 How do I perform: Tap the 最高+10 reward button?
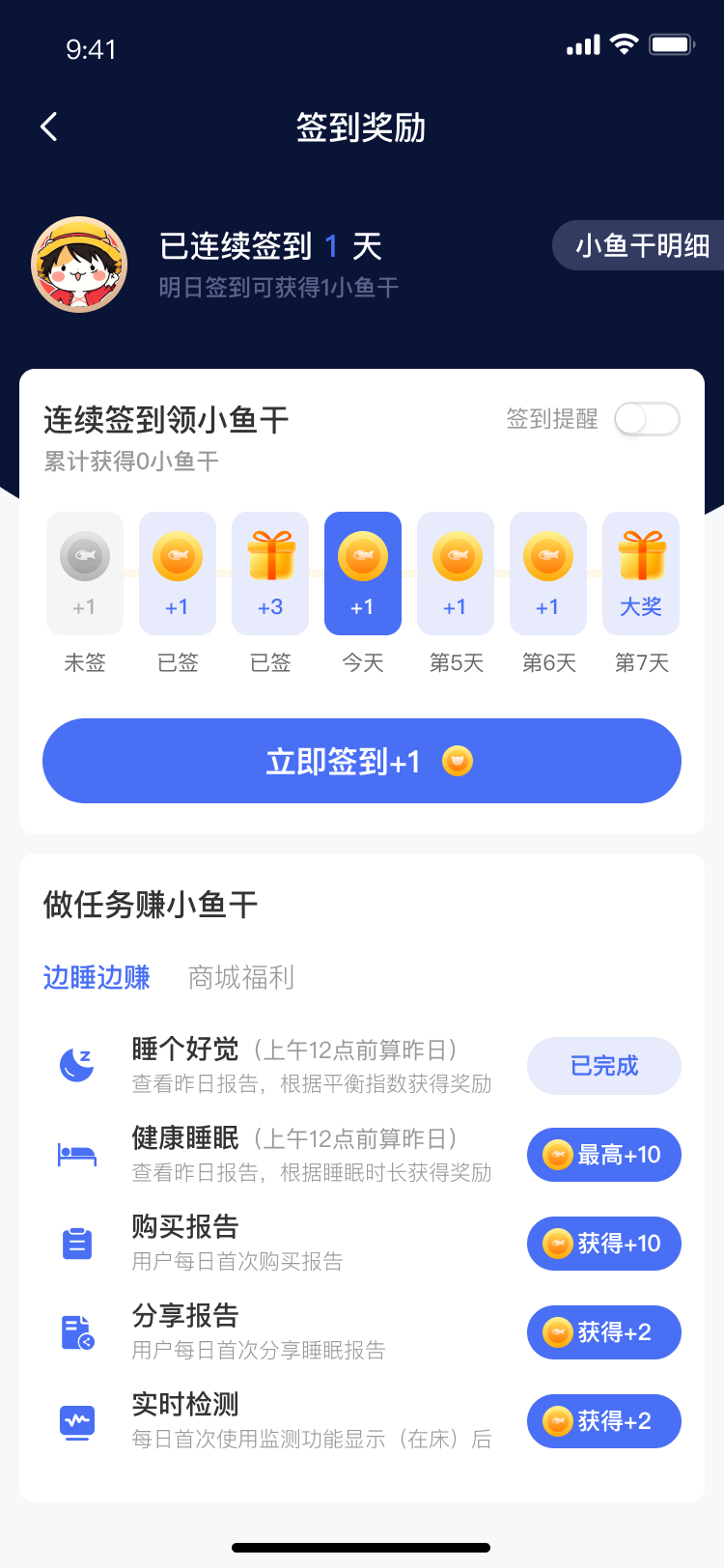click(x=603, y=1155)
